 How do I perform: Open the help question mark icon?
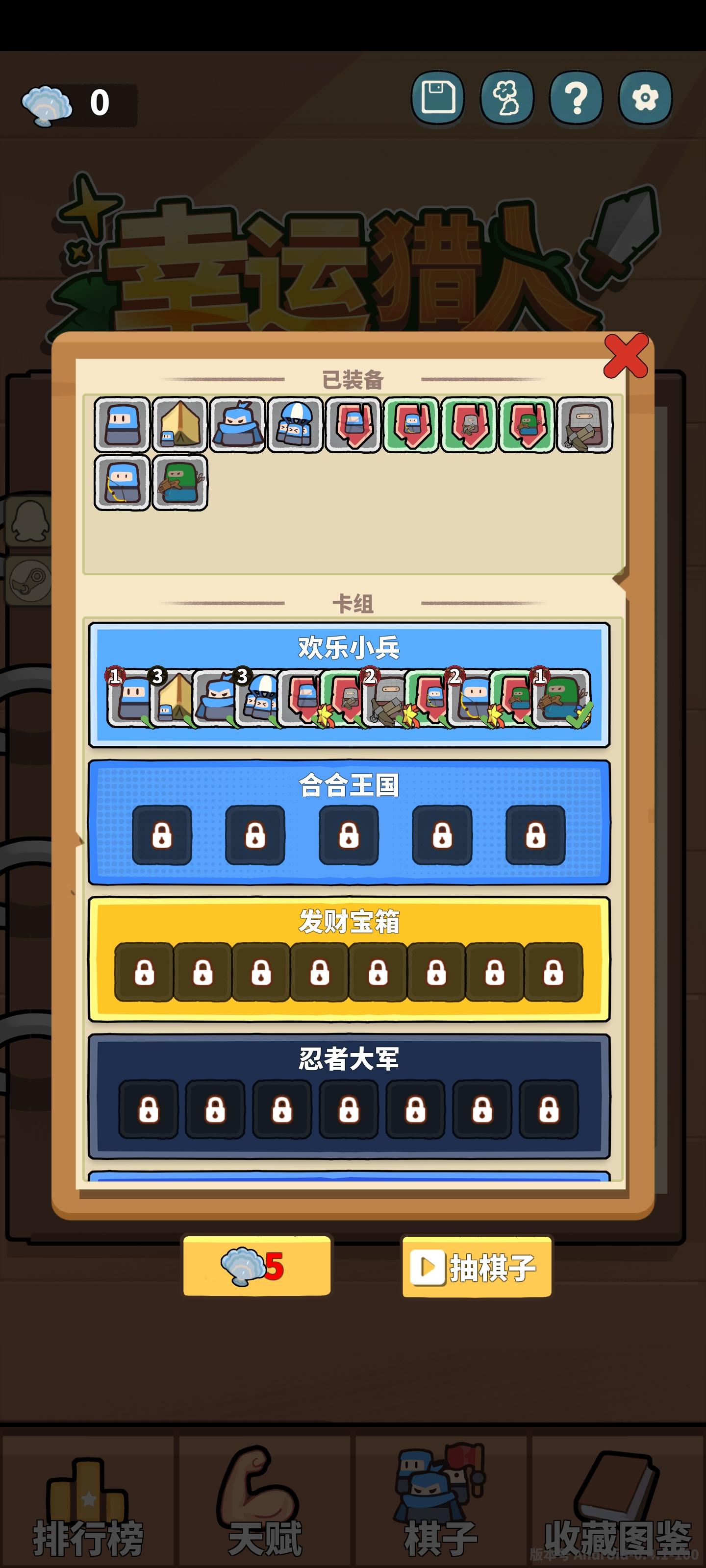(576, 98)
